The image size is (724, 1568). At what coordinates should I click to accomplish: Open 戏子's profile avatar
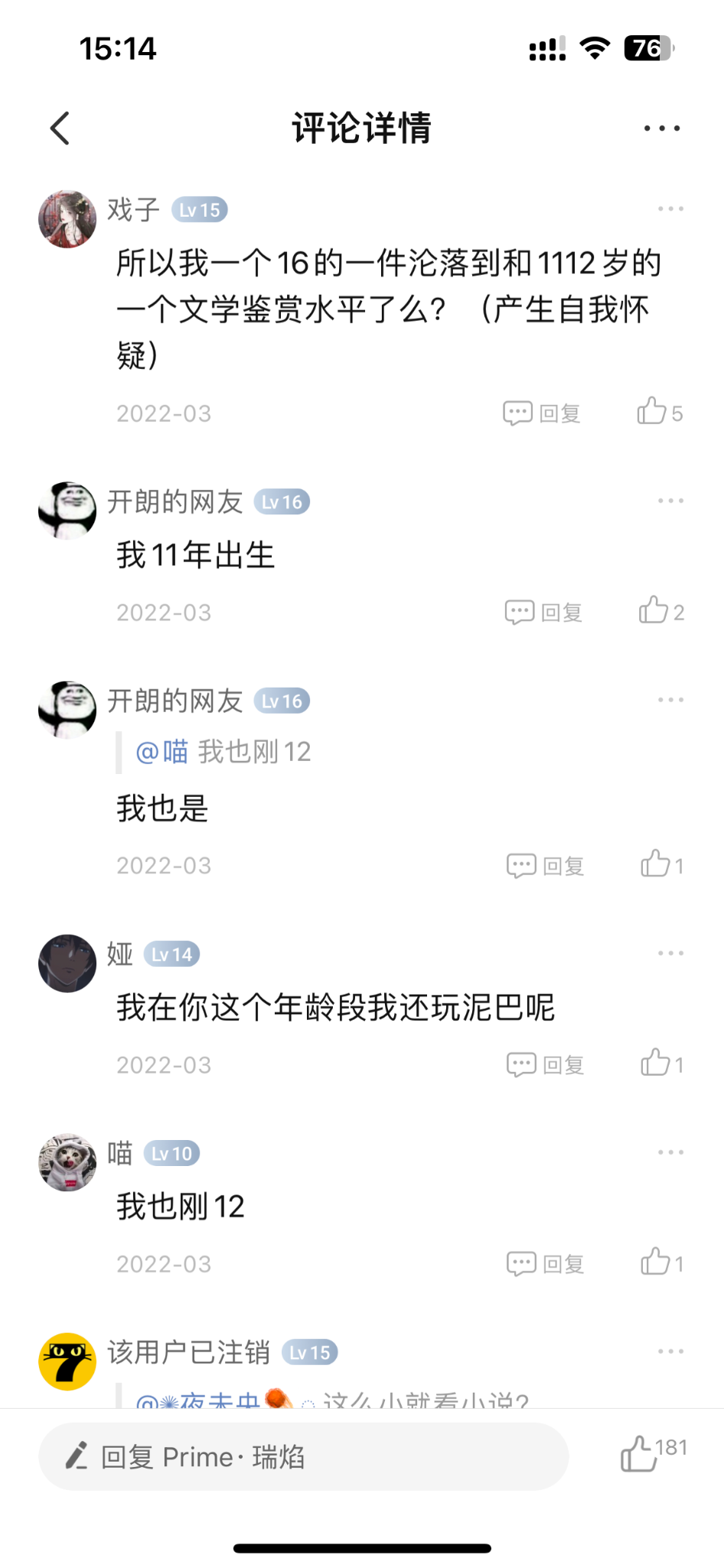click(x=67, y=219)
